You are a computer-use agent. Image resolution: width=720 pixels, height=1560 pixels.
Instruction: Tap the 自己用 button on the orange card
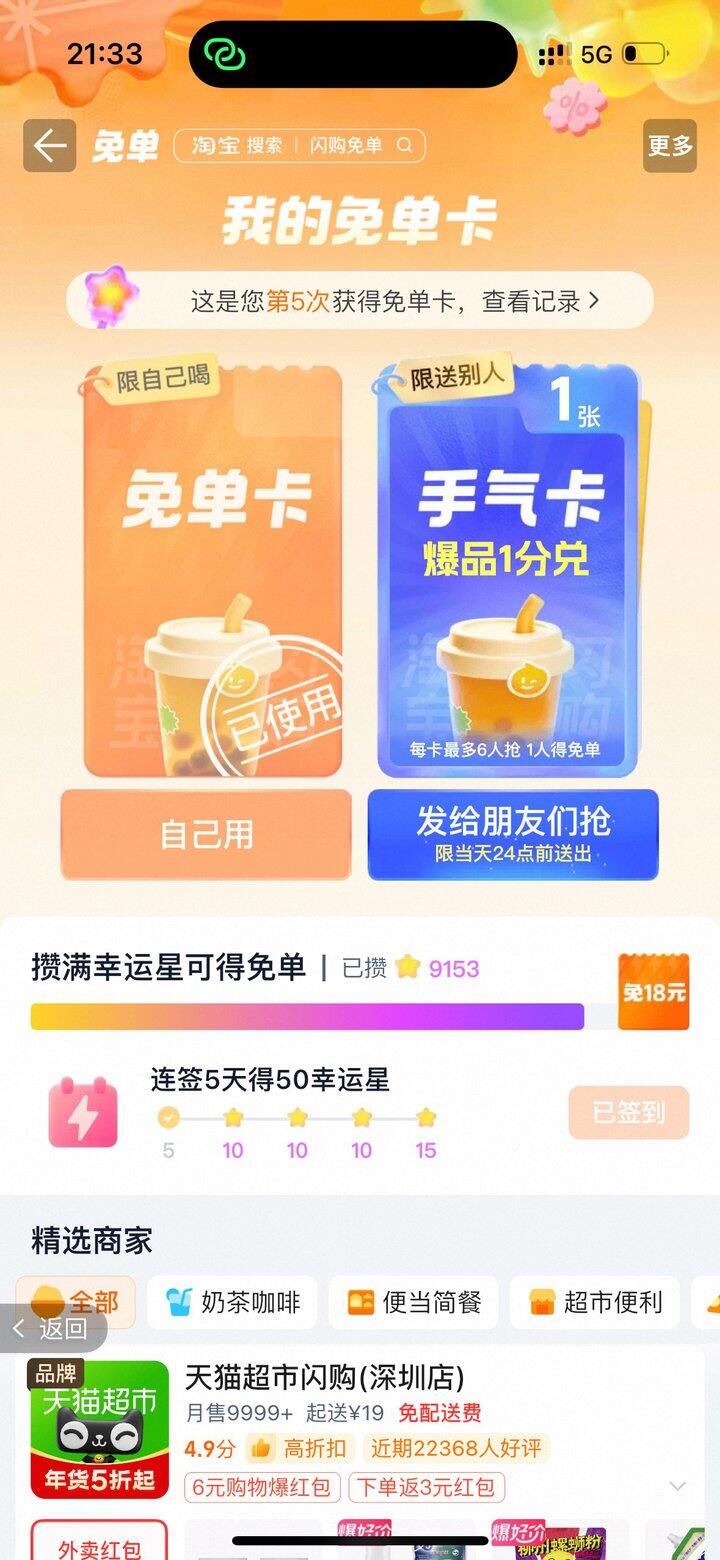click(205, 833)
